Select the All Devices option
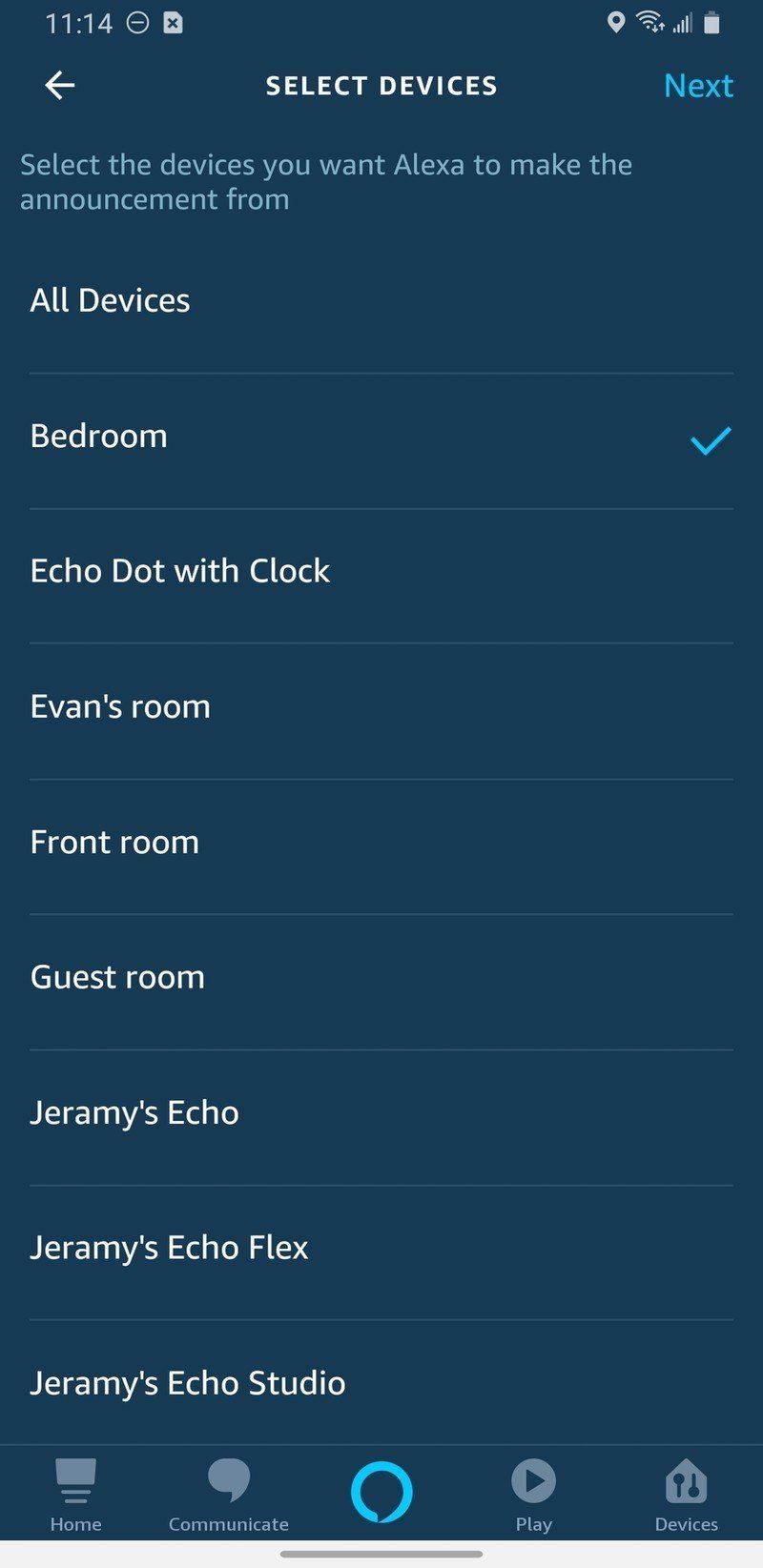The height and width of the screenshot is (1568, 763). tap(381, 300)
